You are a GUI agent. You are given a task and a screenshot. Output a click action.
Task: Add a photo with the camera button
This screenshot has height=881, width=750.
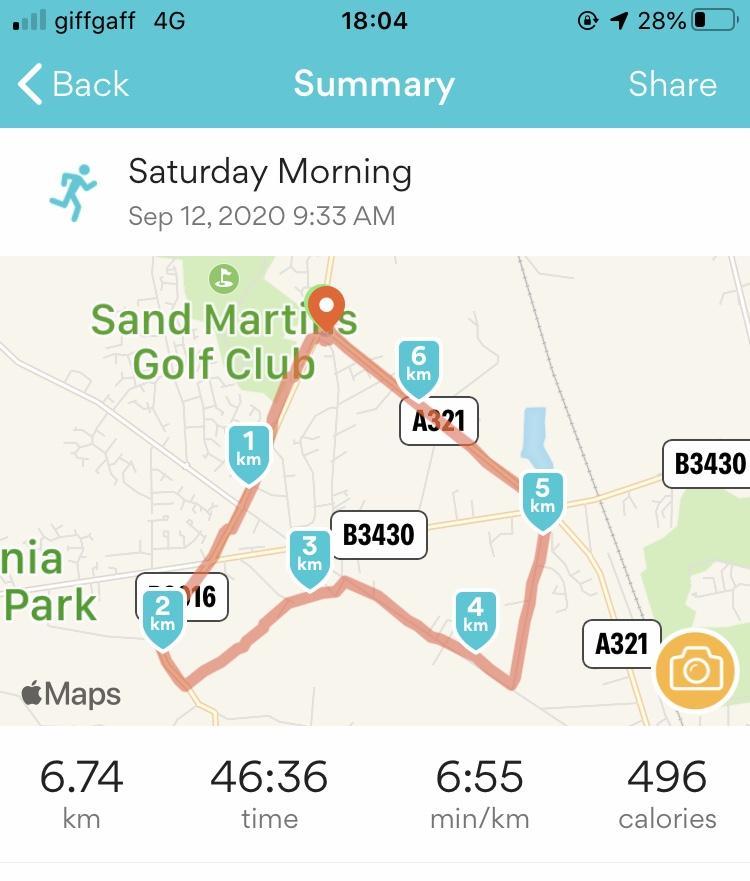coord(695,670)
